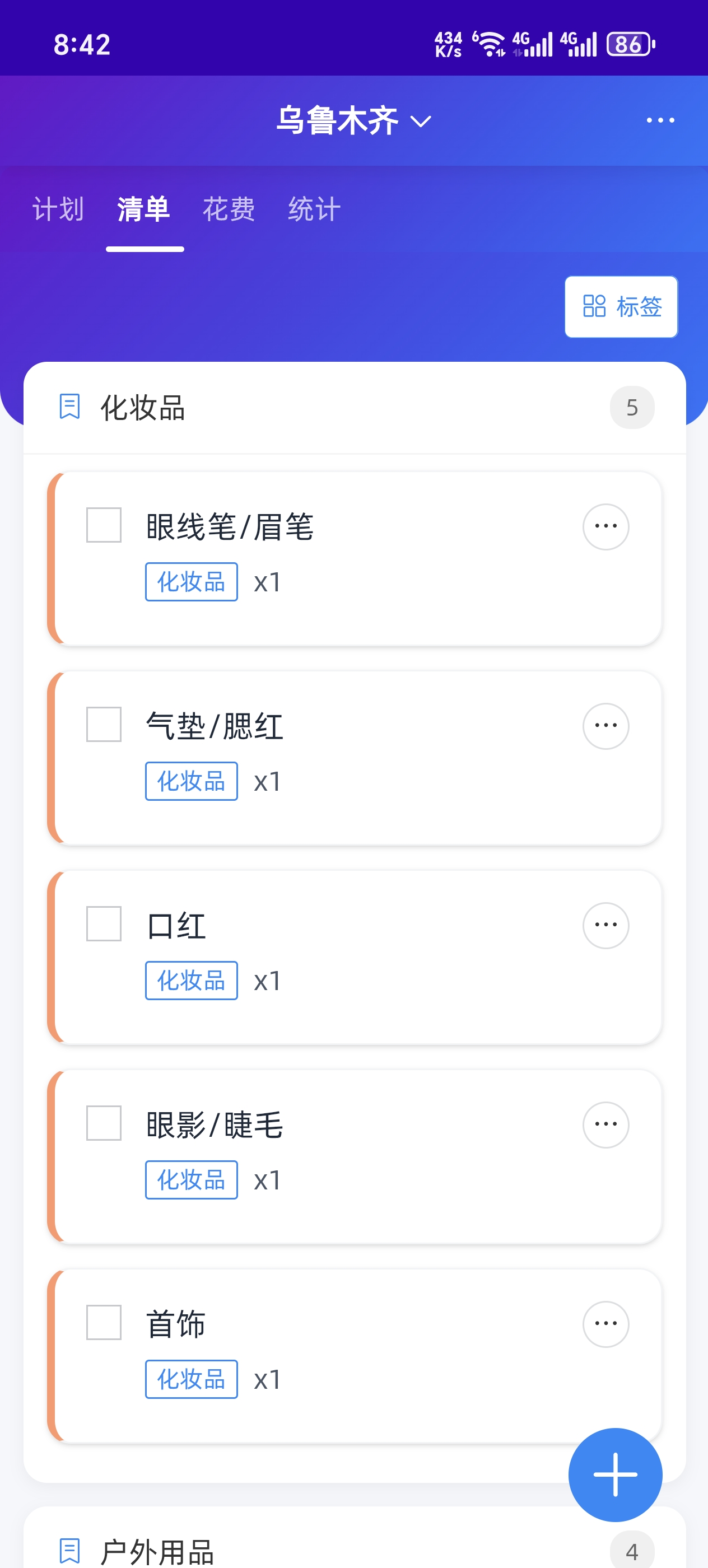The height and width of the screenshot is (1568, 708).
Task: Open more options for 眼影/睫毛
Action: coord(605,1125)
